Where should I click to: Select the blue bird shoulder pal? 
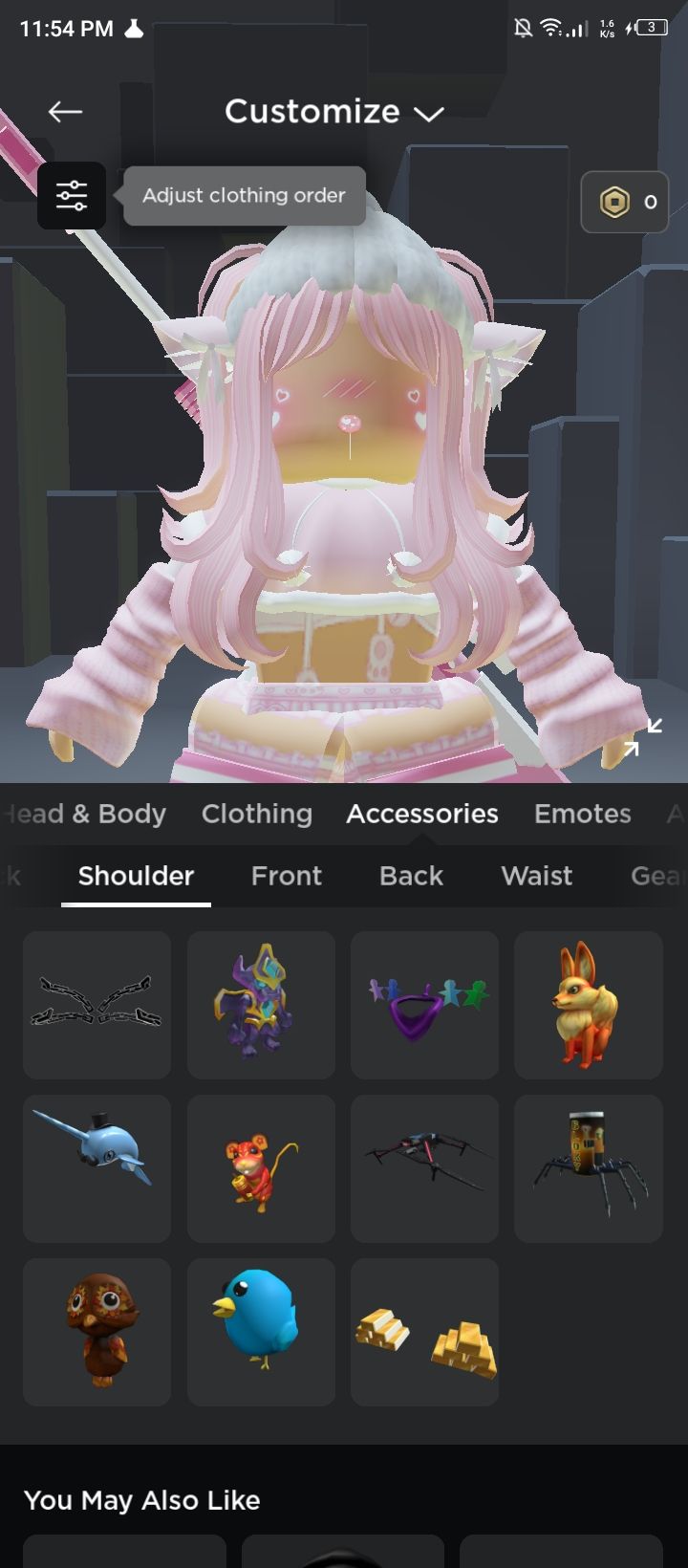coord(261,1332)
